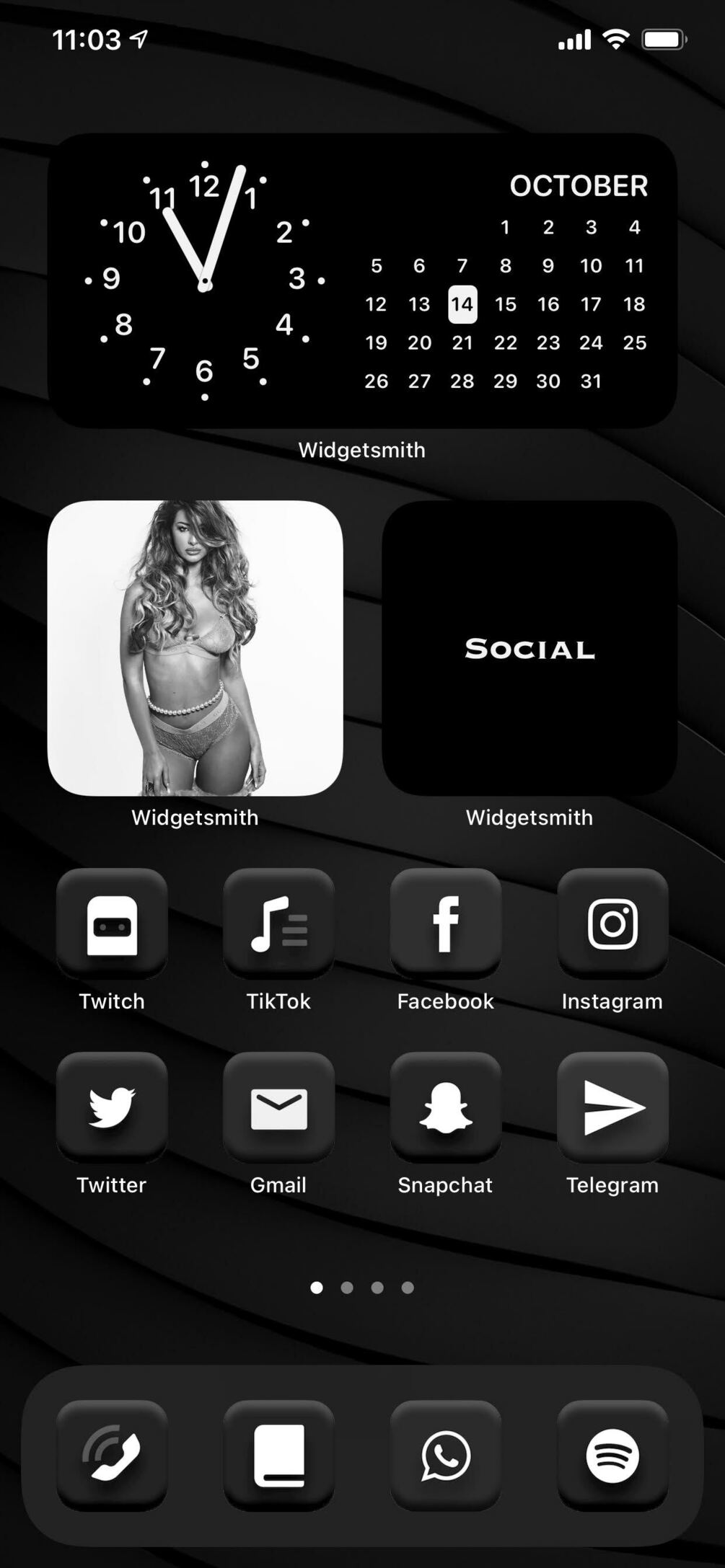Screen dimensions: 725x1568
Task: Launch Instagram
Action: click(x=612, y=924)
